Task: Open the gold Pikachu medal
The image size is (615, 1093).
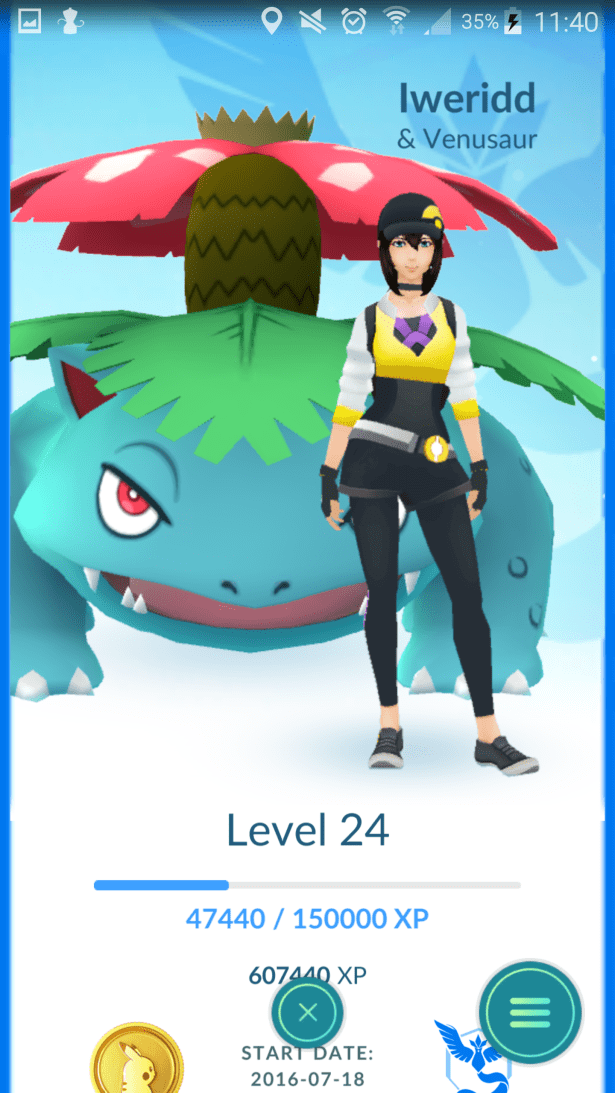Action: point(137,1062)
